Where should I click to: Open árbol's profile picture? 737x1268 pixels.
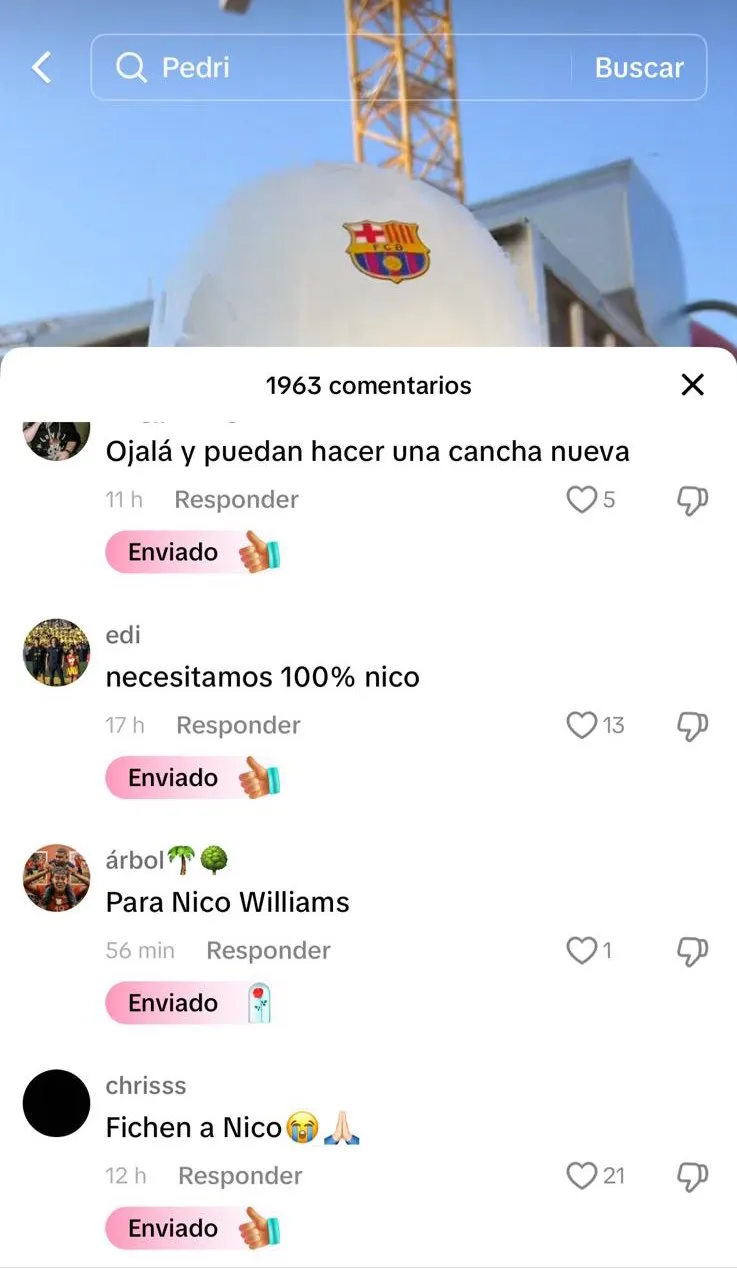pos(57,877)
